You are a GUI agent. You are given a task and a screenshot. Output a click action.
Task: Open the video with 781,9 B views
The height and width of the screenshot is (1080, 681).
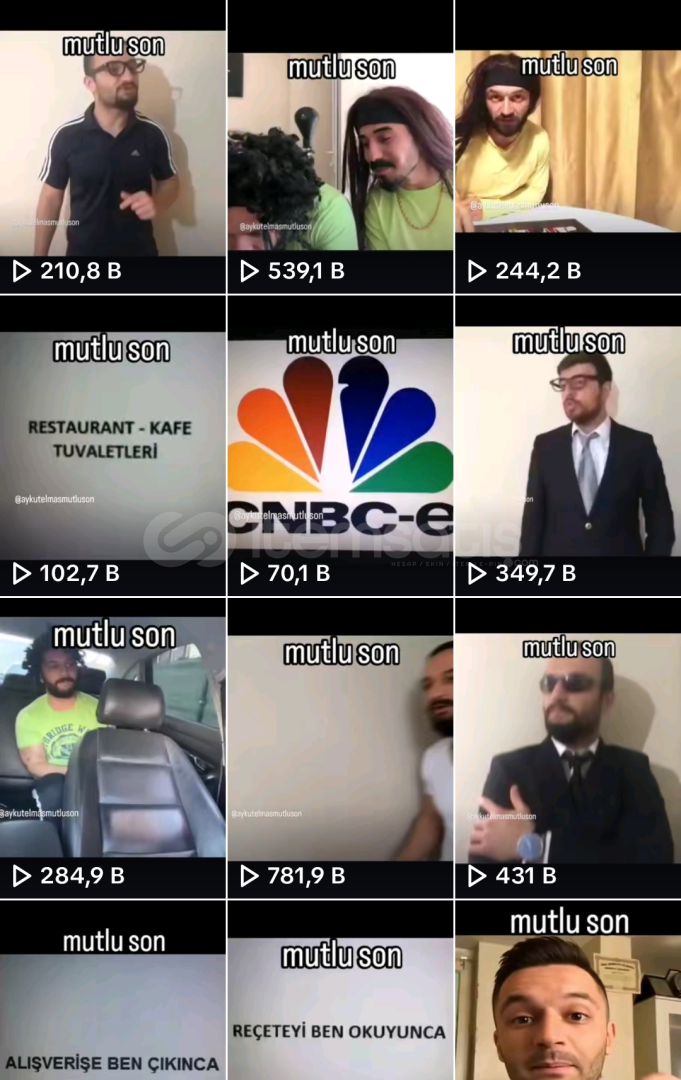(x=340, y=750)
